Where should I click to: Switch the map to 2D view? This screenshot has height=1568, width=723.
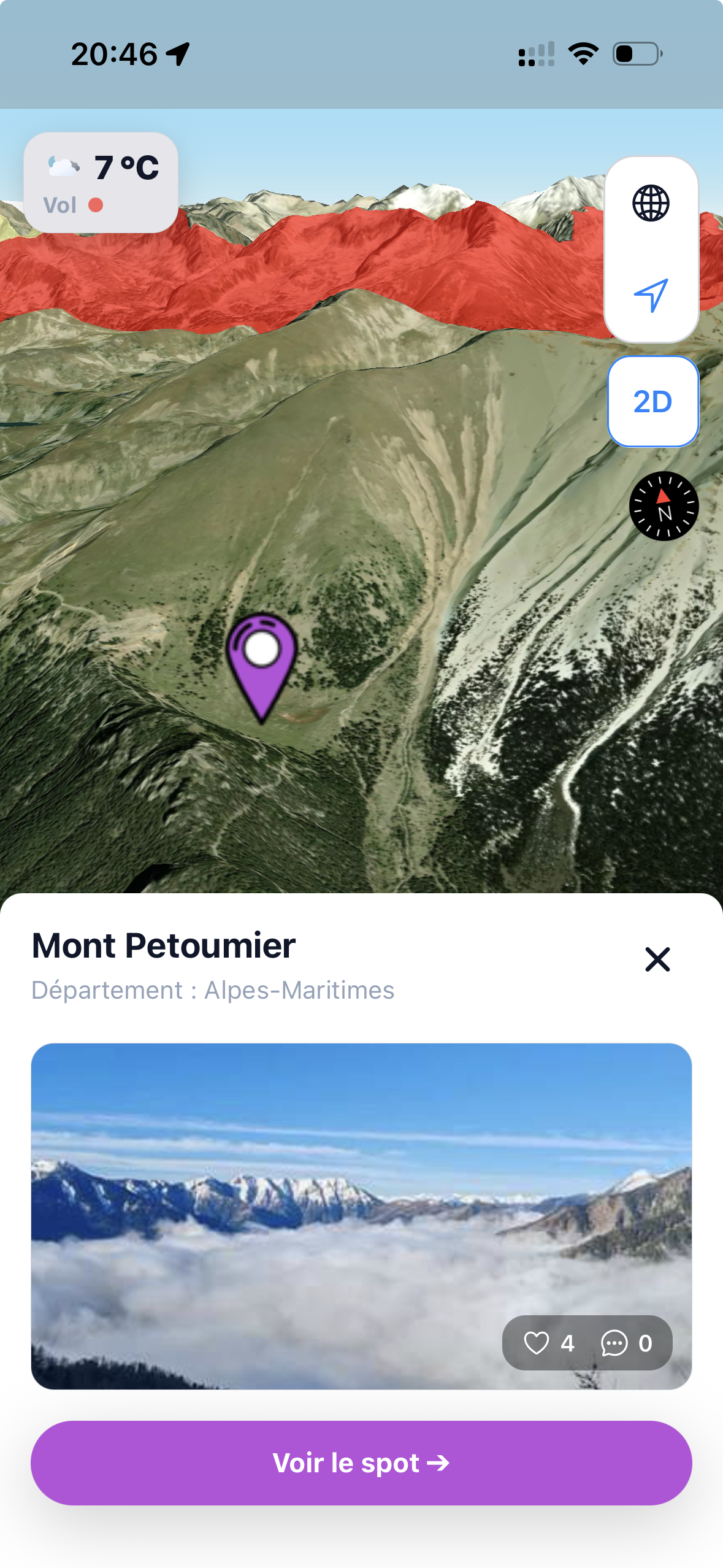(652, 402)
